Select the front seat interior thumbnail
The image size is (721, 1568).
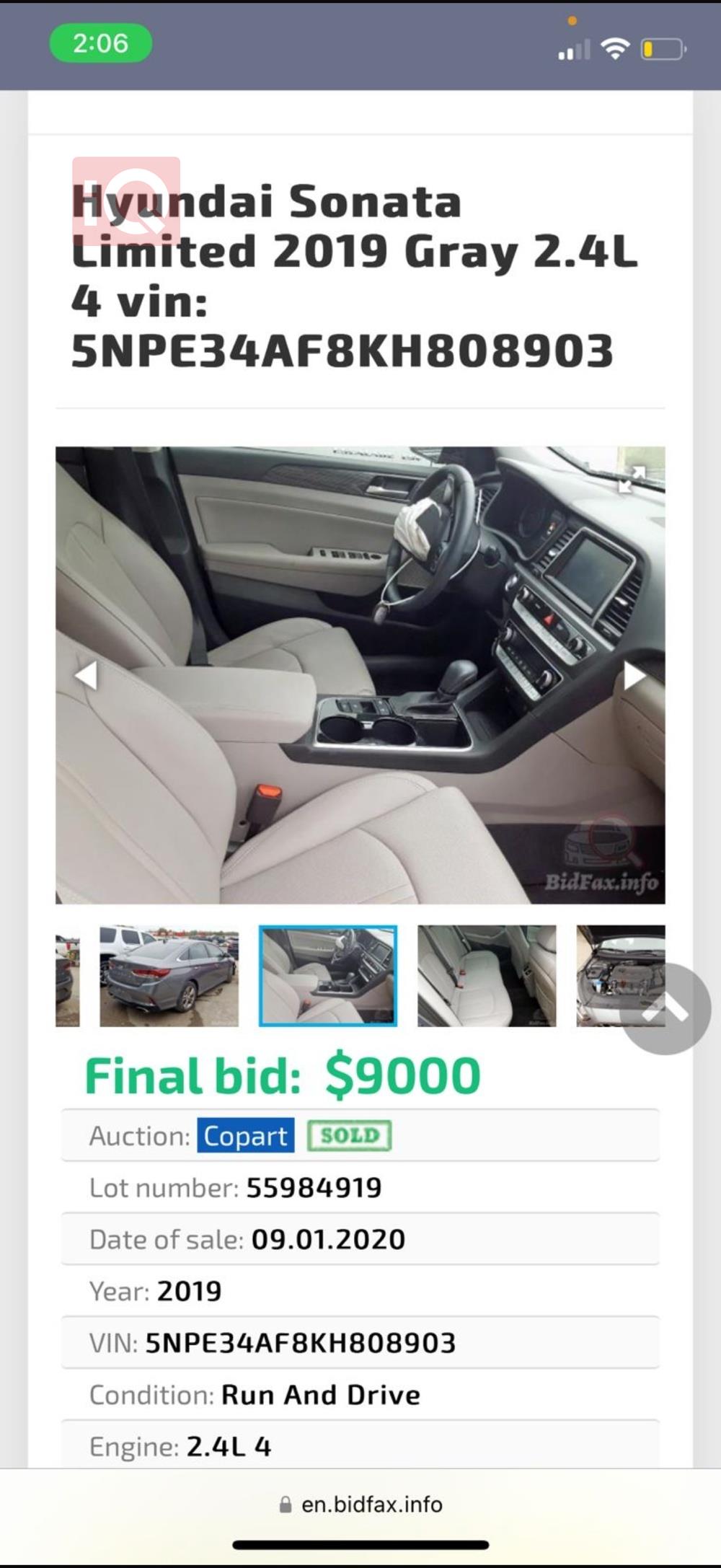(328, 975)
